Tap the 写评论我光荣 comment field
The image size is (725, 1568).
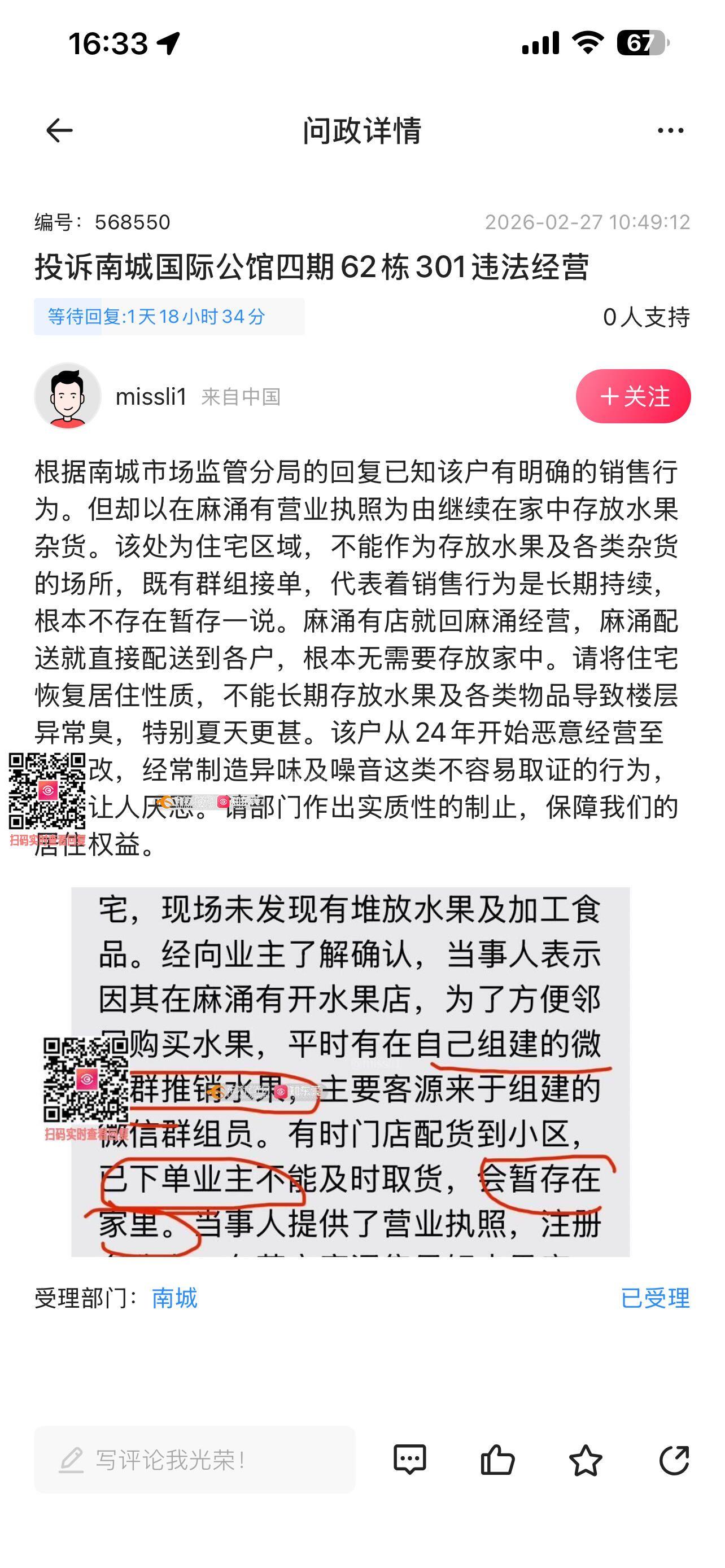point(195,1460)
